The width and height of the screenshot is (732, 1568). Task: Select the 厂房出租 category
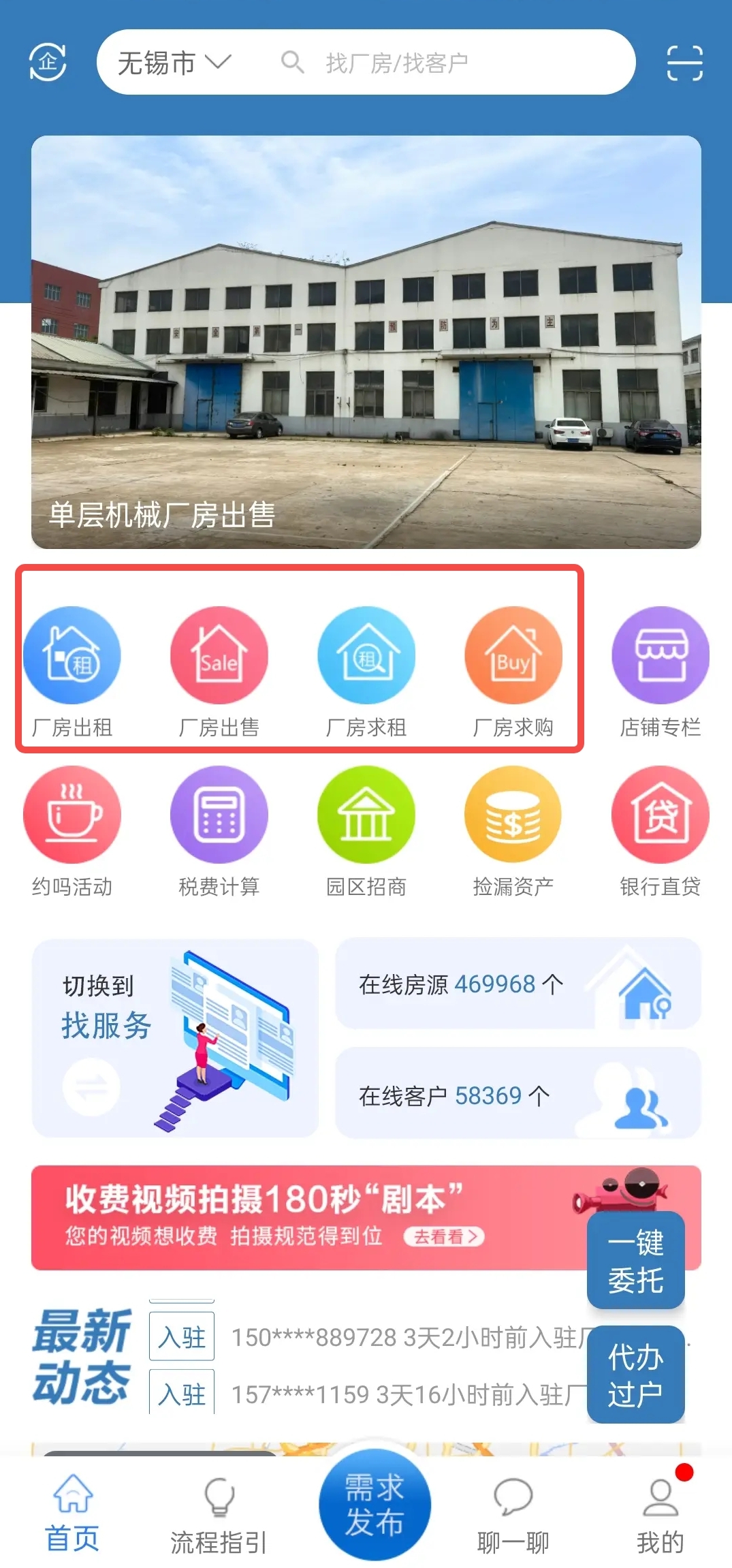click(72, 672)
